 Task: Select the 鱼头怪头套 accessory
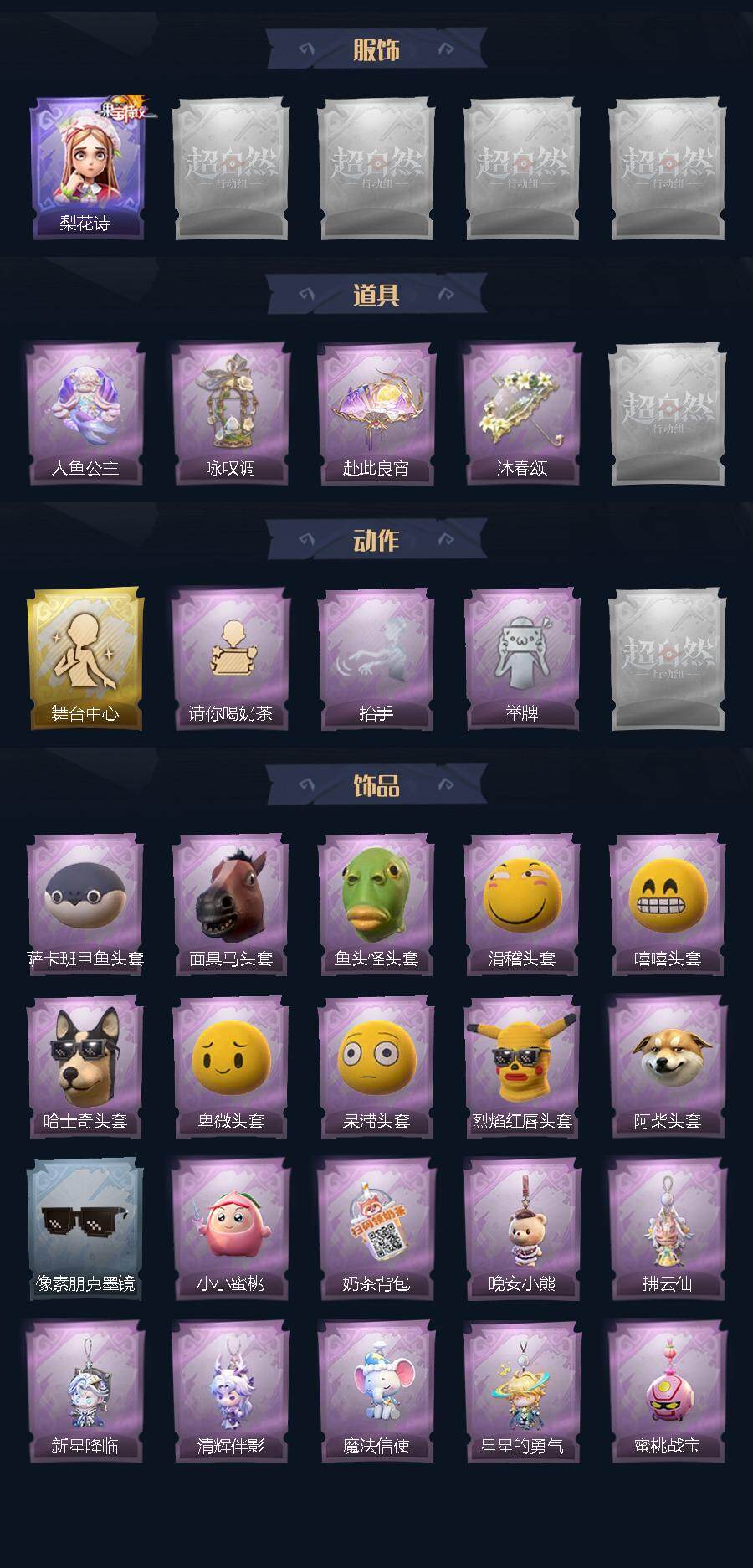pos(376,904)
